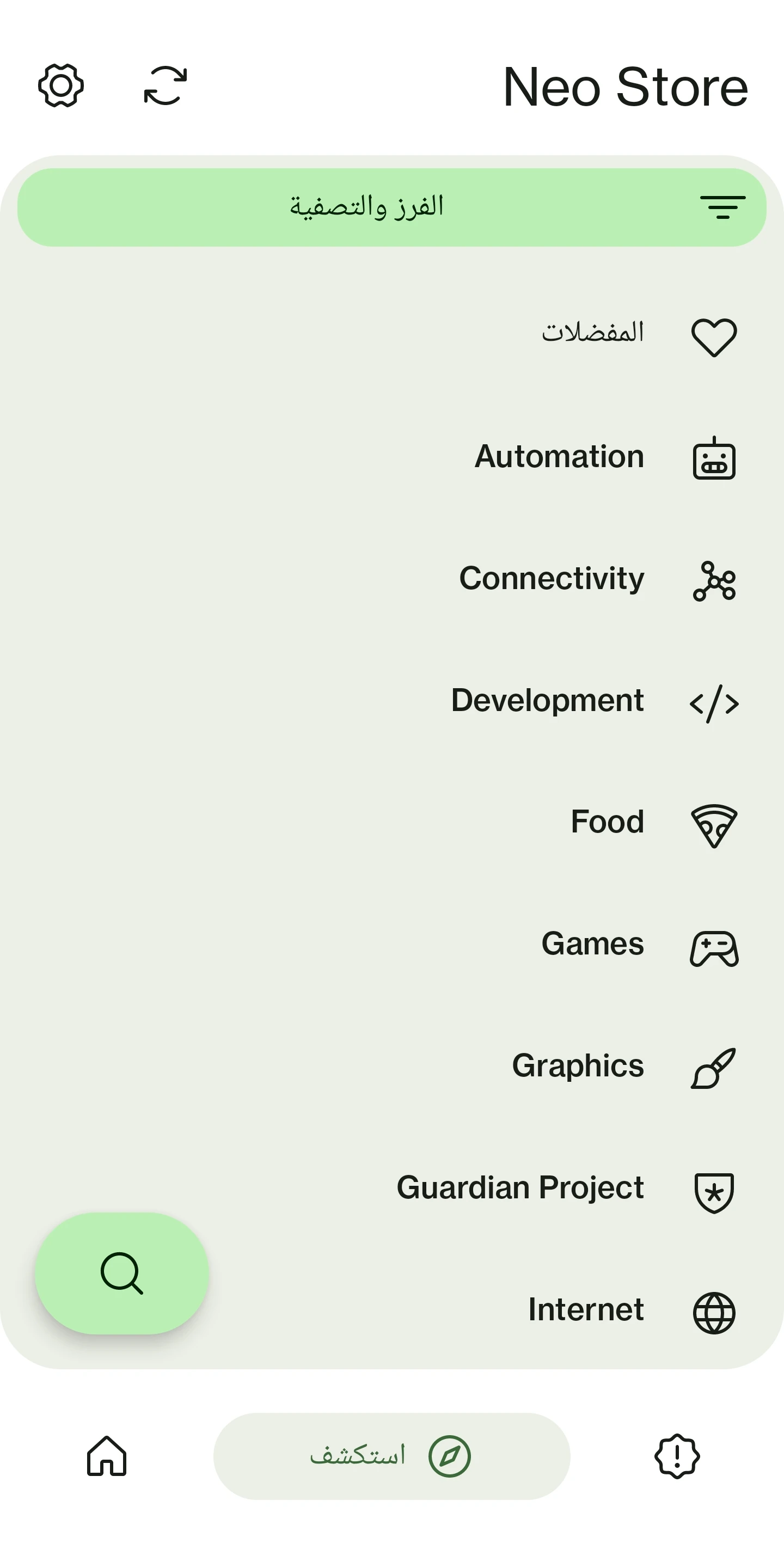Open the Guardian Project category

coord(566,1188)
